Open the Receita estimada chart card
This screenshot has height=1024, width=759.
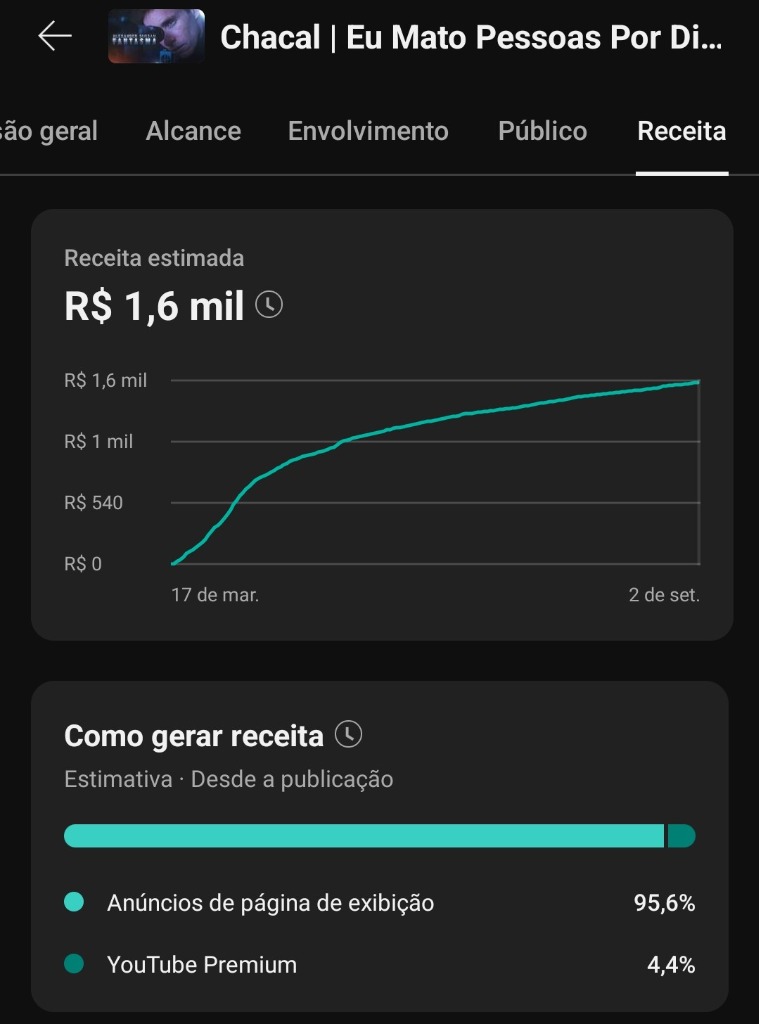[x=382, y=470]
